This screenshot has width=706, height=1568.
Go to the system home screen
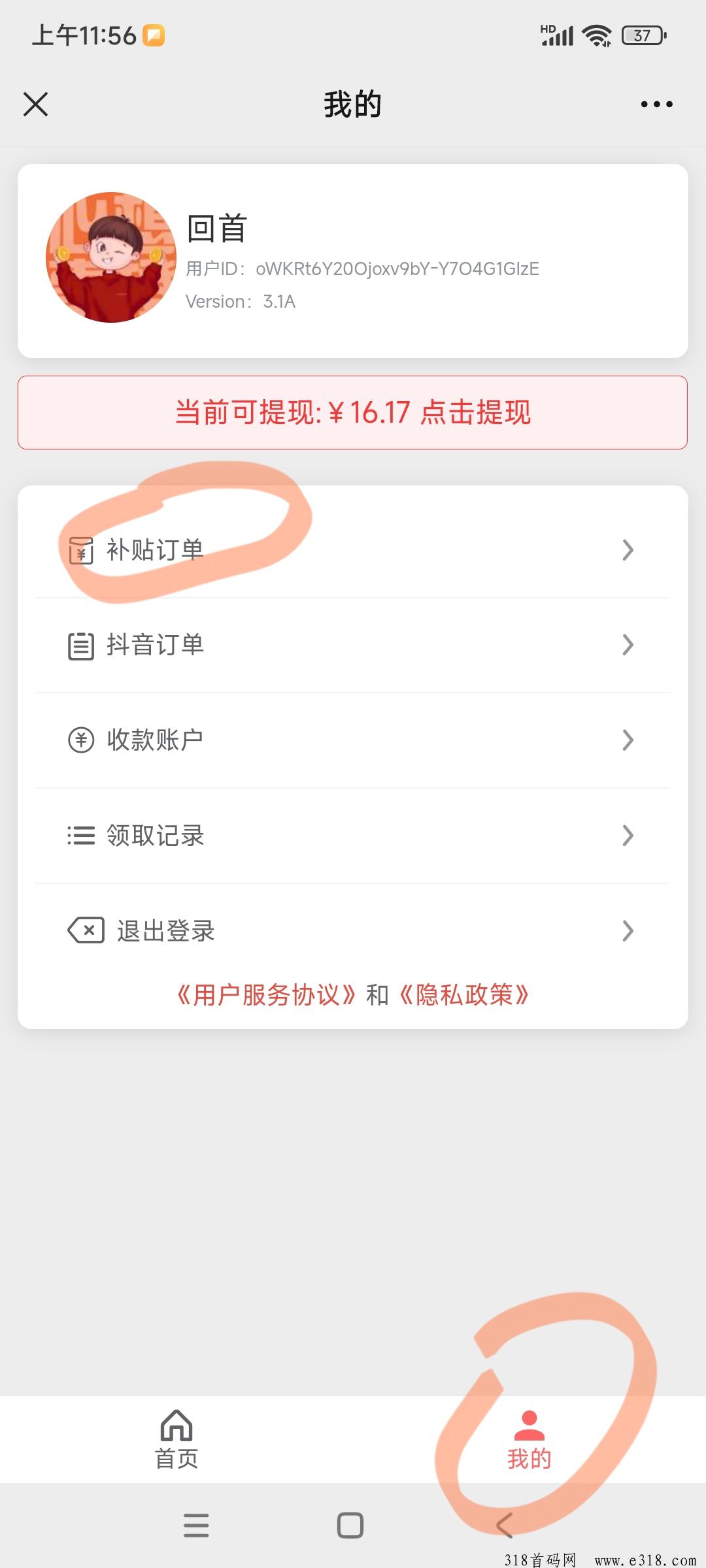point(350,1525)
